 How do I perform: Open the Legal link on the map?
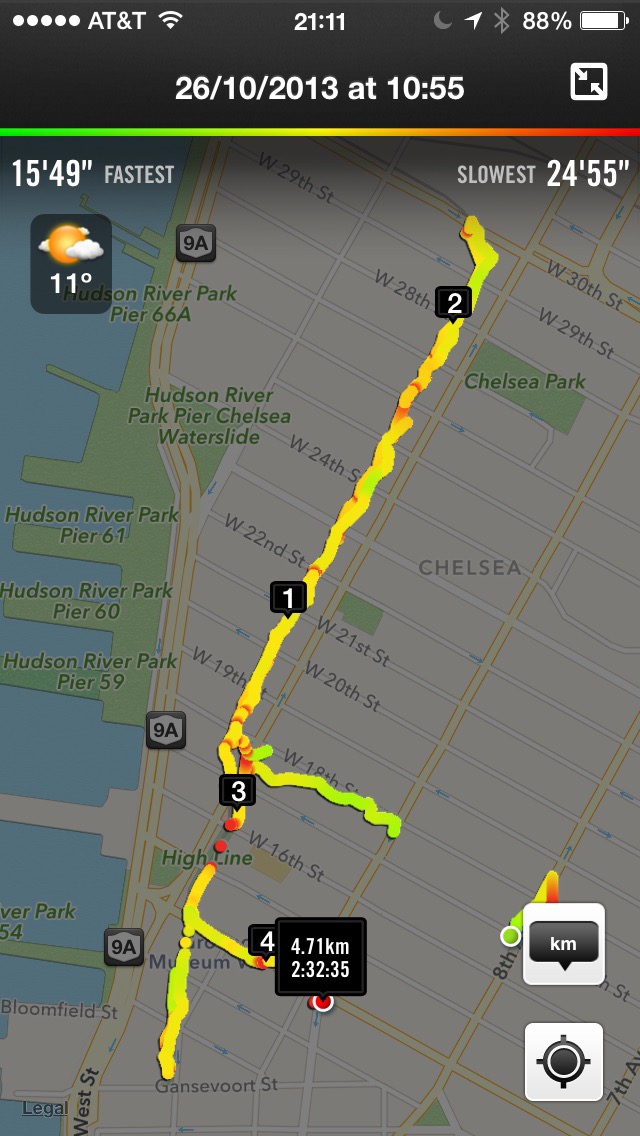pos(44,1108)
